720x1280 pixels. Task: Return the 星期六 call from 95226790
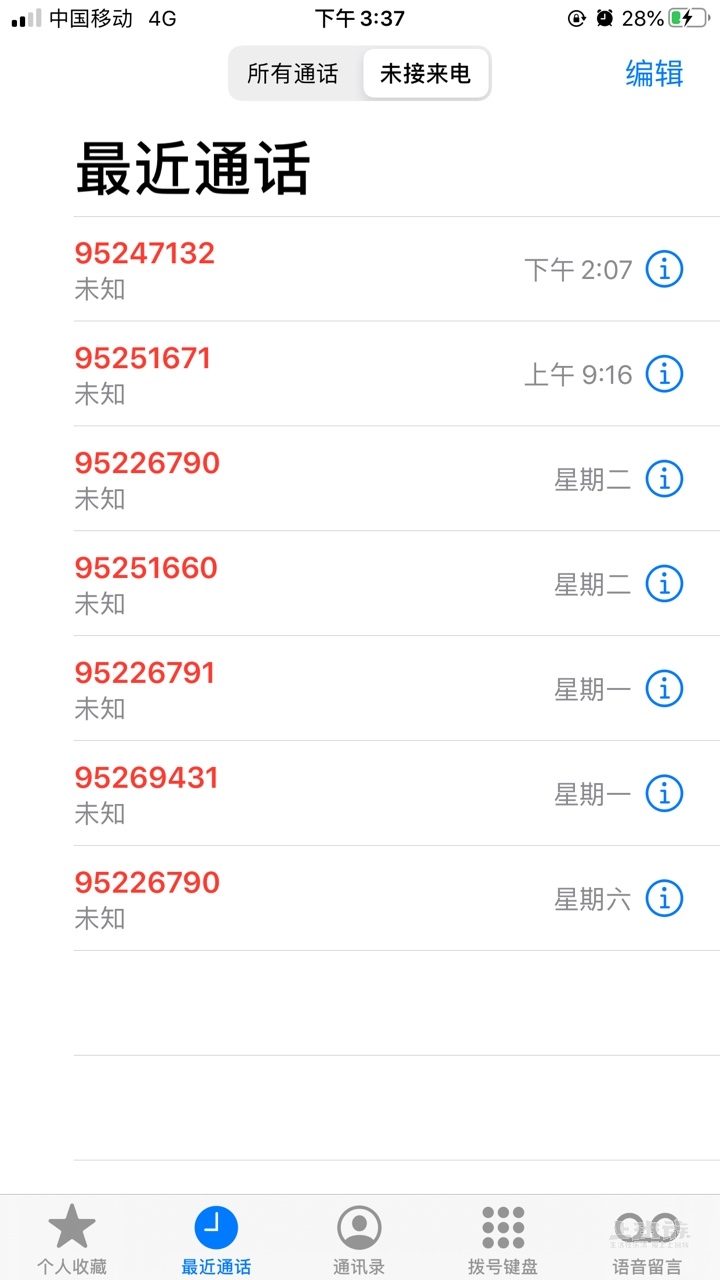(x=147, y=883)
